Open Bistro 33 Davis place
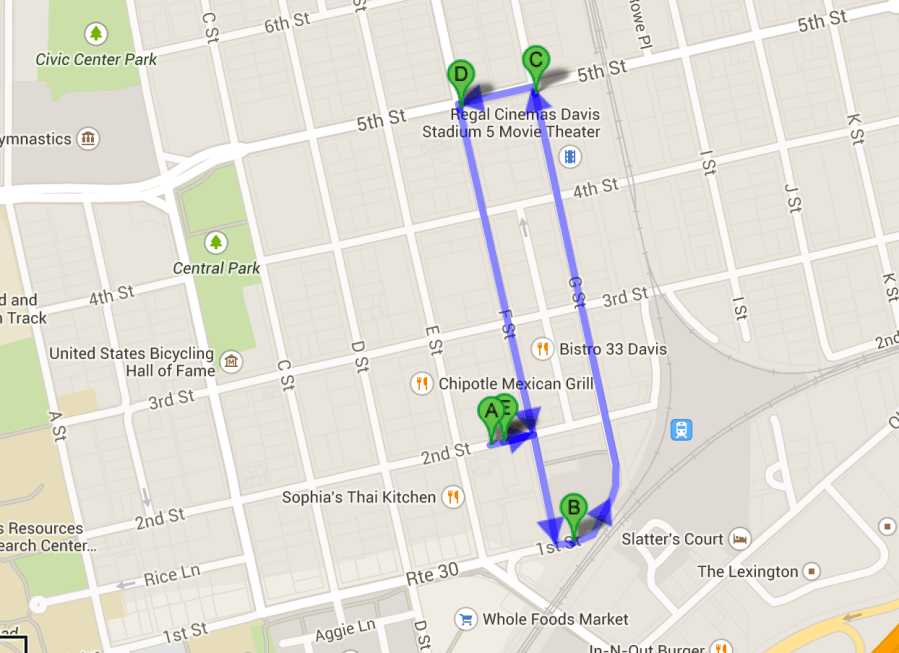The width and height of the screenshot is (899, 653). tap(543, 349)
